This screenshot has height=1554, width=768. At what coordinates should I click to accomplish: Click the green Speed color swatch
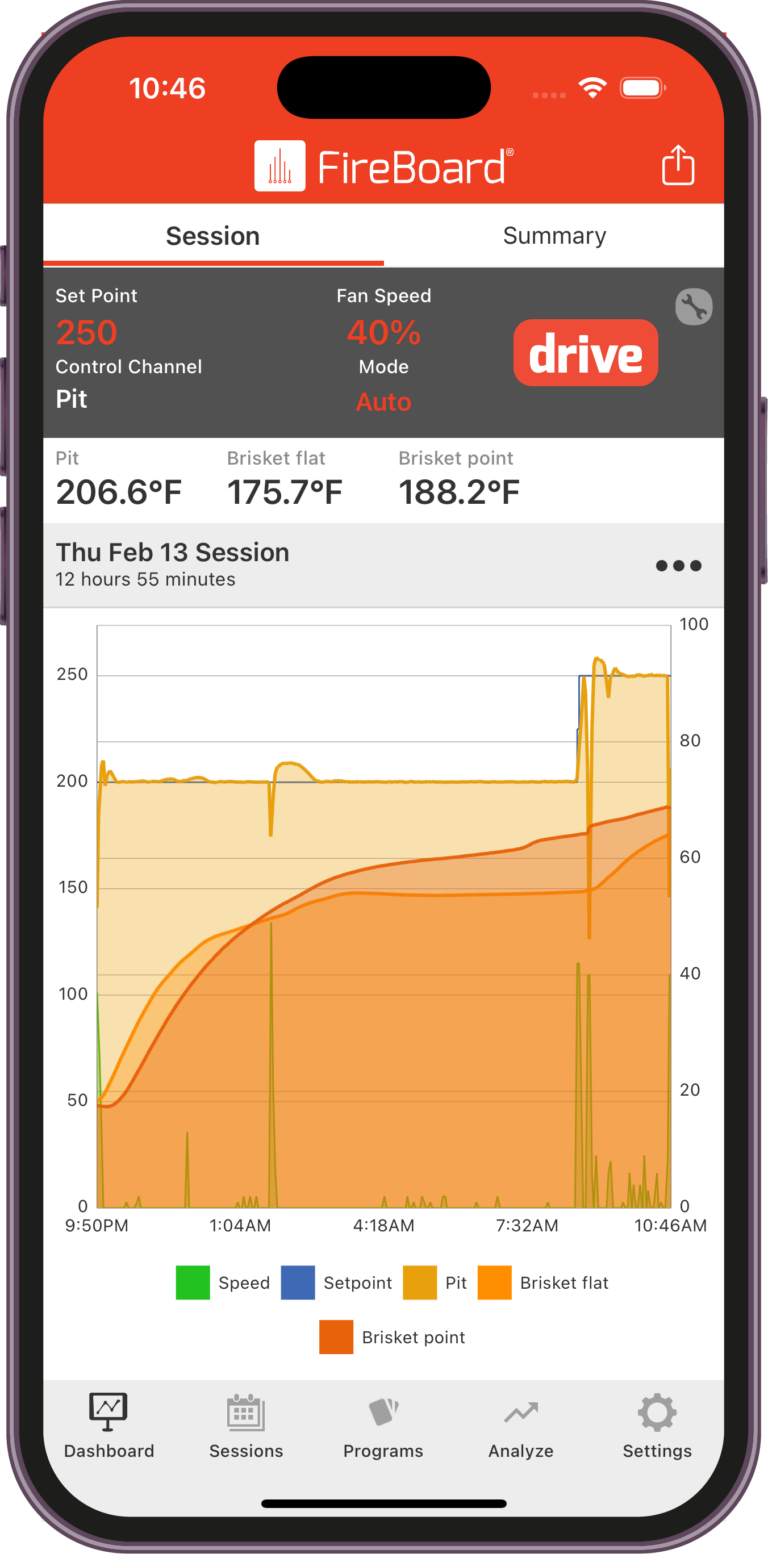coord(192,1283)
